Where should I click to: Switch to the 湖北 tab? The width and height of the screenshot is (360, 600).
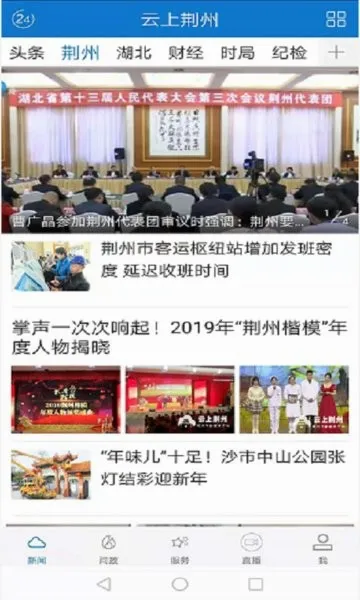(x=134, y=53)
